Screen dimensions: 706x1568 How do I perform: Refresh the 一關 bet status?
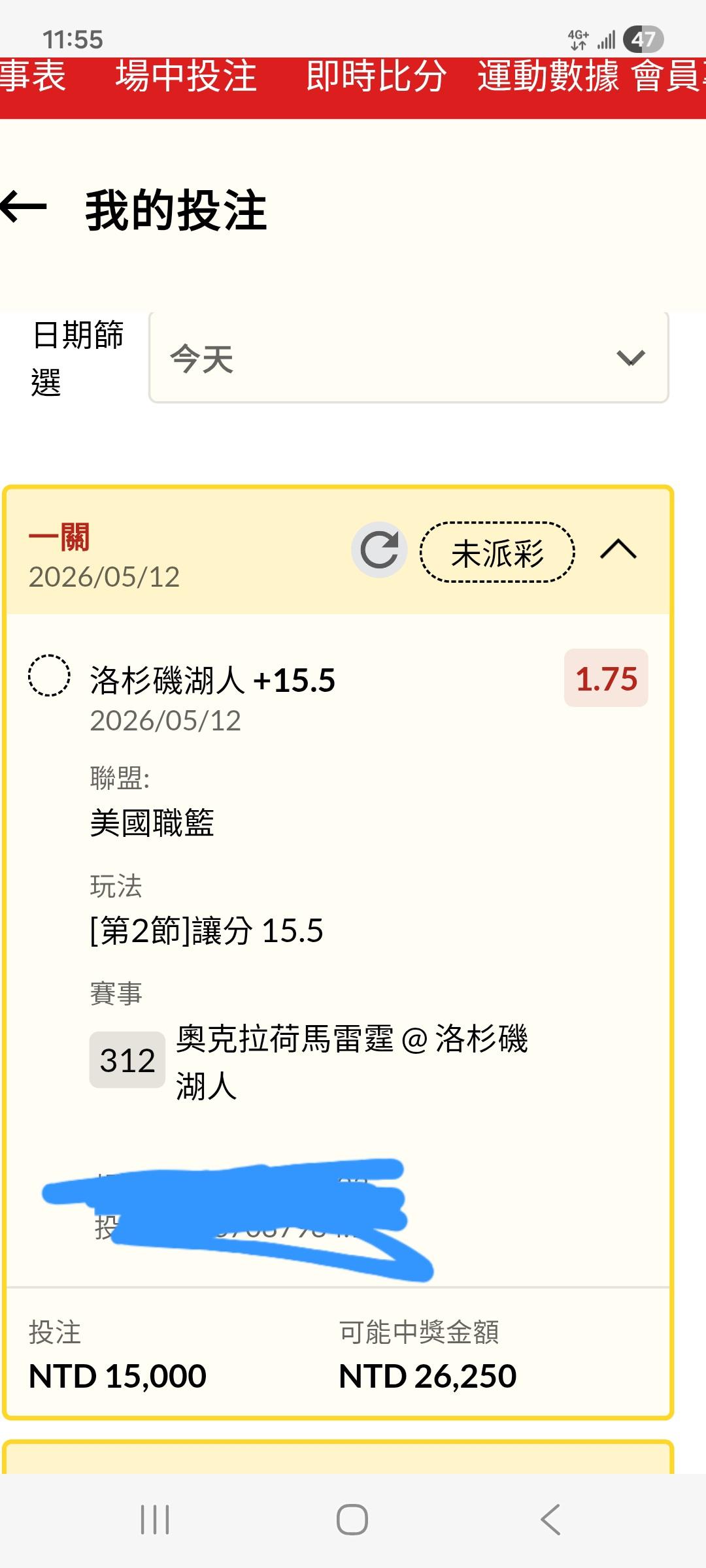click(379, 549)
